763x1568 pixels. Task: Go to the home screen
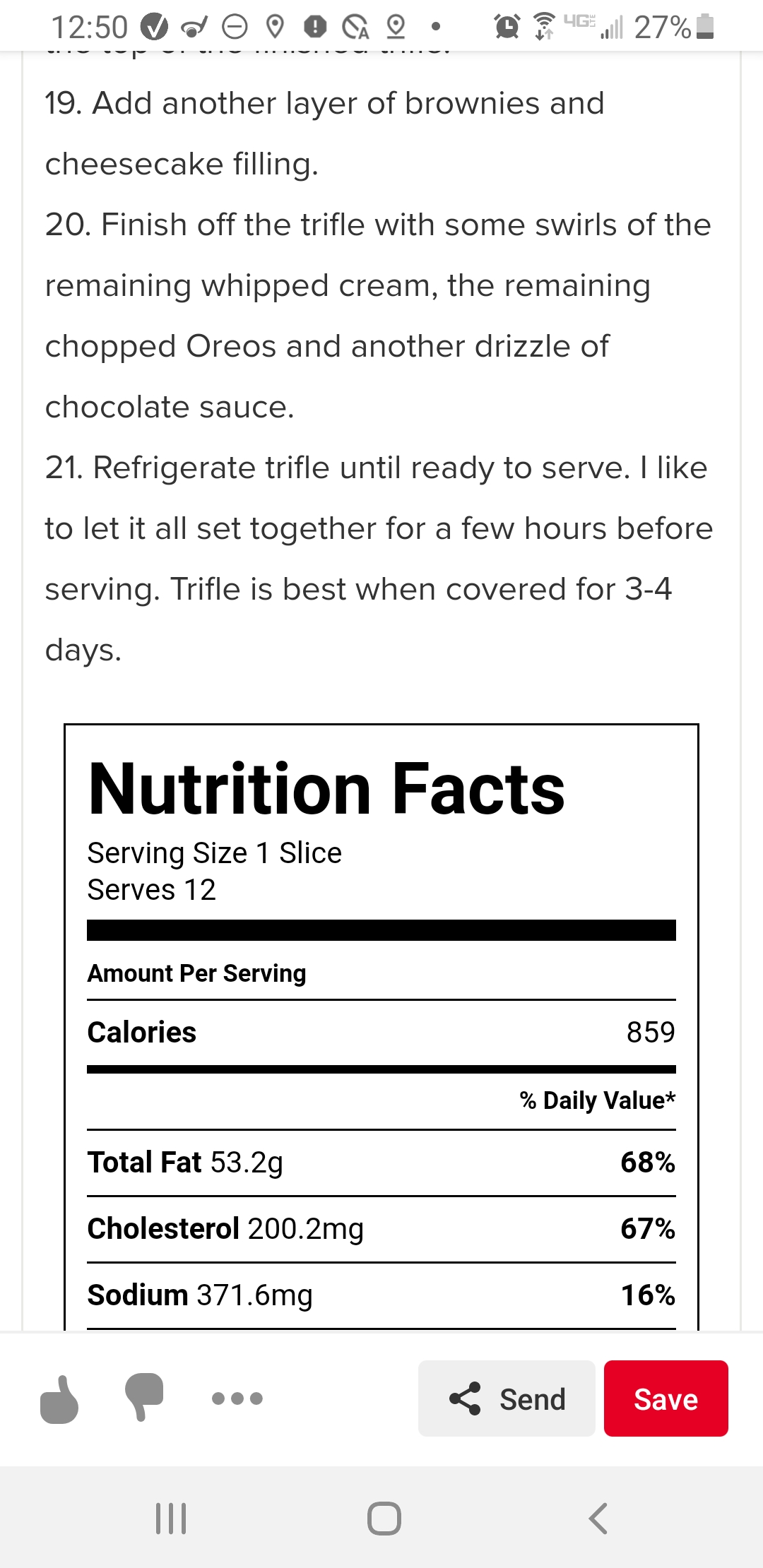point(384,1518)
